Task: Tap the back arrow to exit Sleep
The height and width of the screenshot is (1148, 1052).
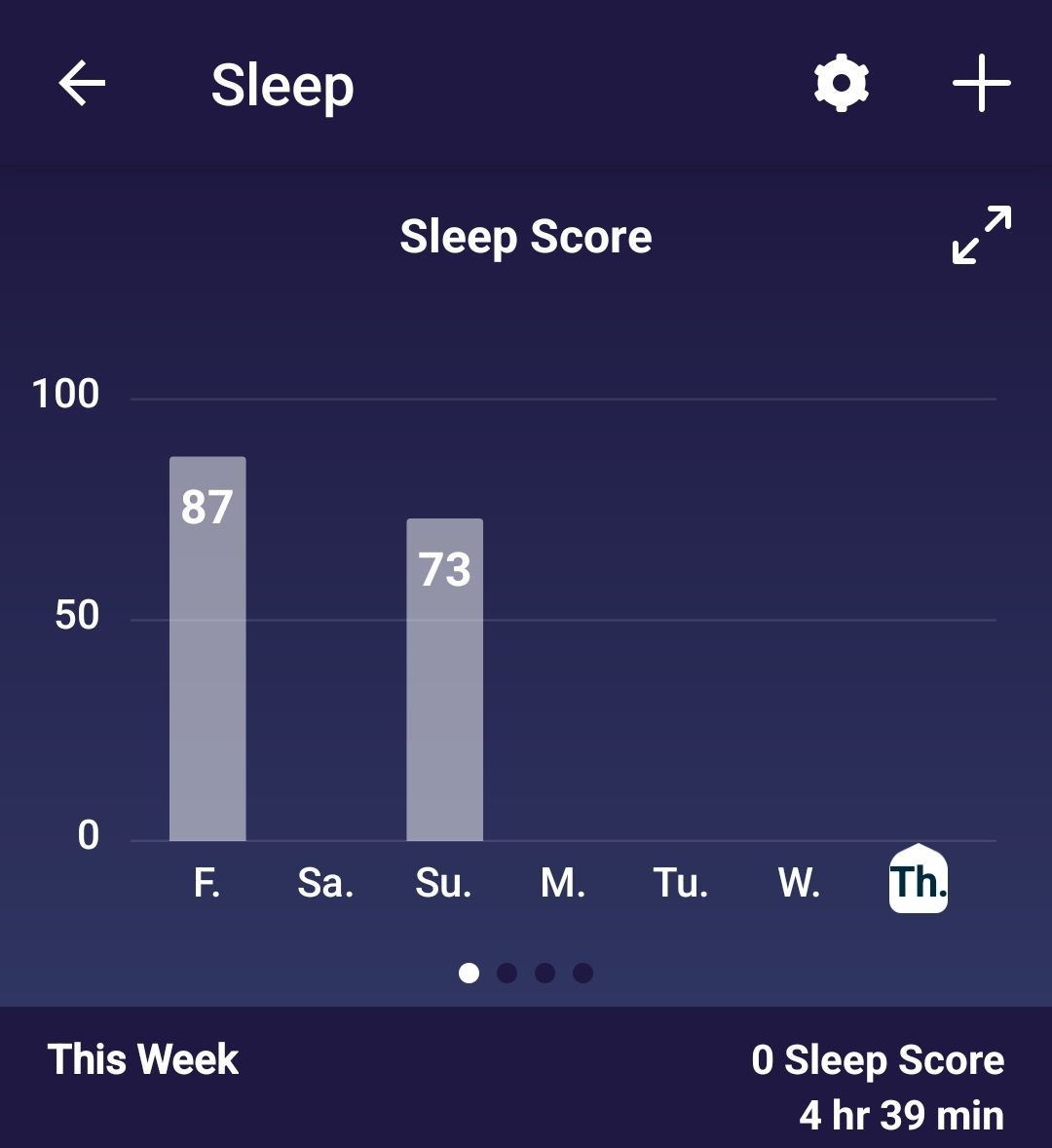Action: [82, 84]
